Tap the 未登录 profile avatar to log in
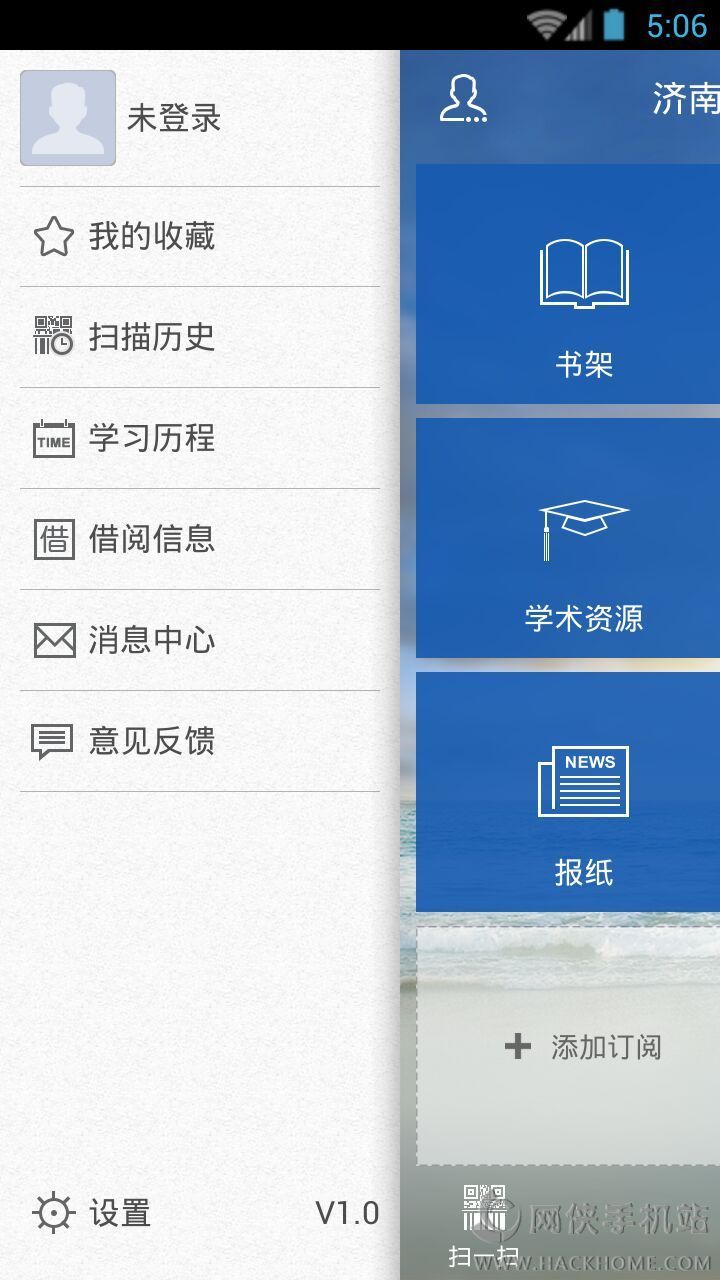The width and height of the screenshot is (720, 1280). 68,118
